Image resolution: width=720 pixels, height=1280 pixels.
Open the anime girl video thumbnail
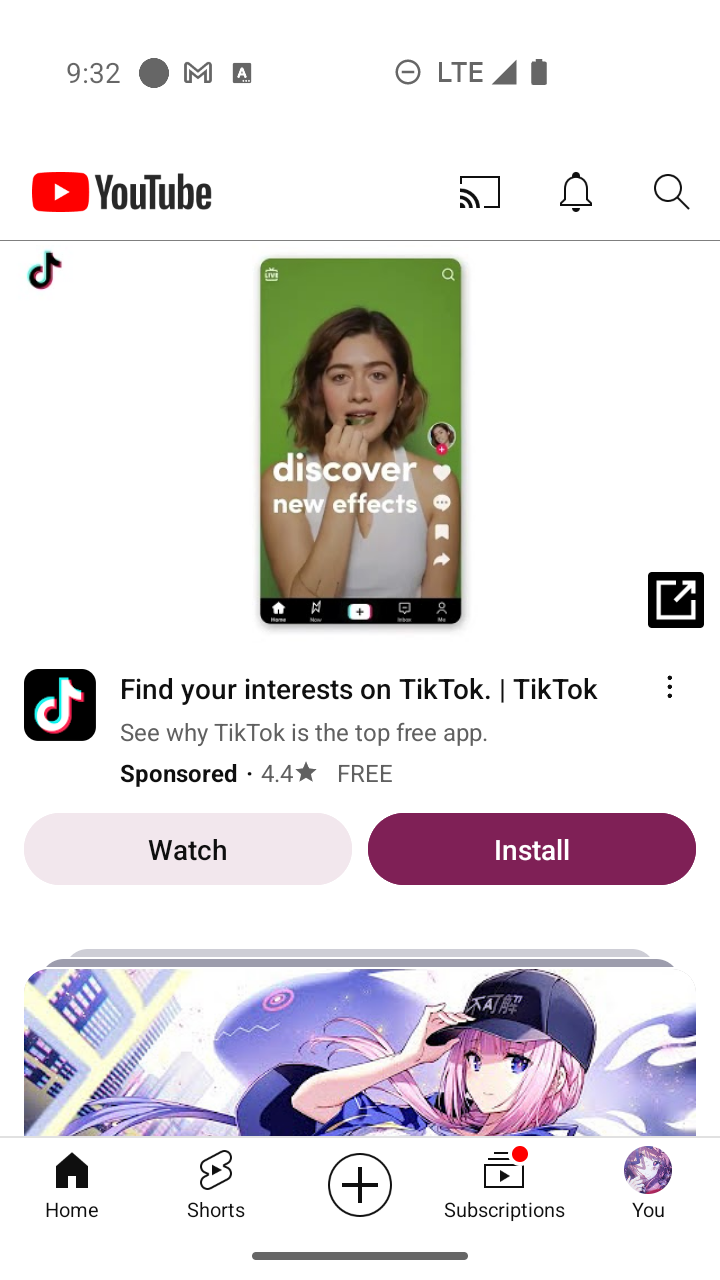pos(360,1052)
